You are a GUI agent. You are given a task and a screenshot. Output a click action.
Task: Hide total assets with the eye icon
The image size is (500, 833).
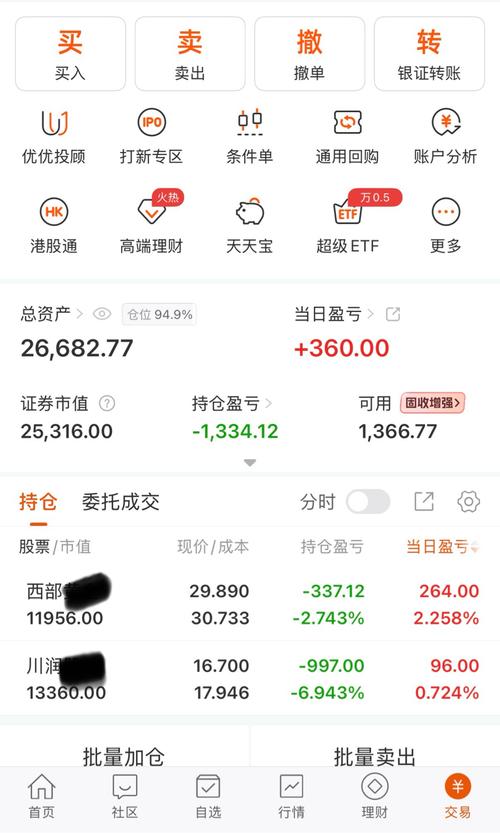102,314
